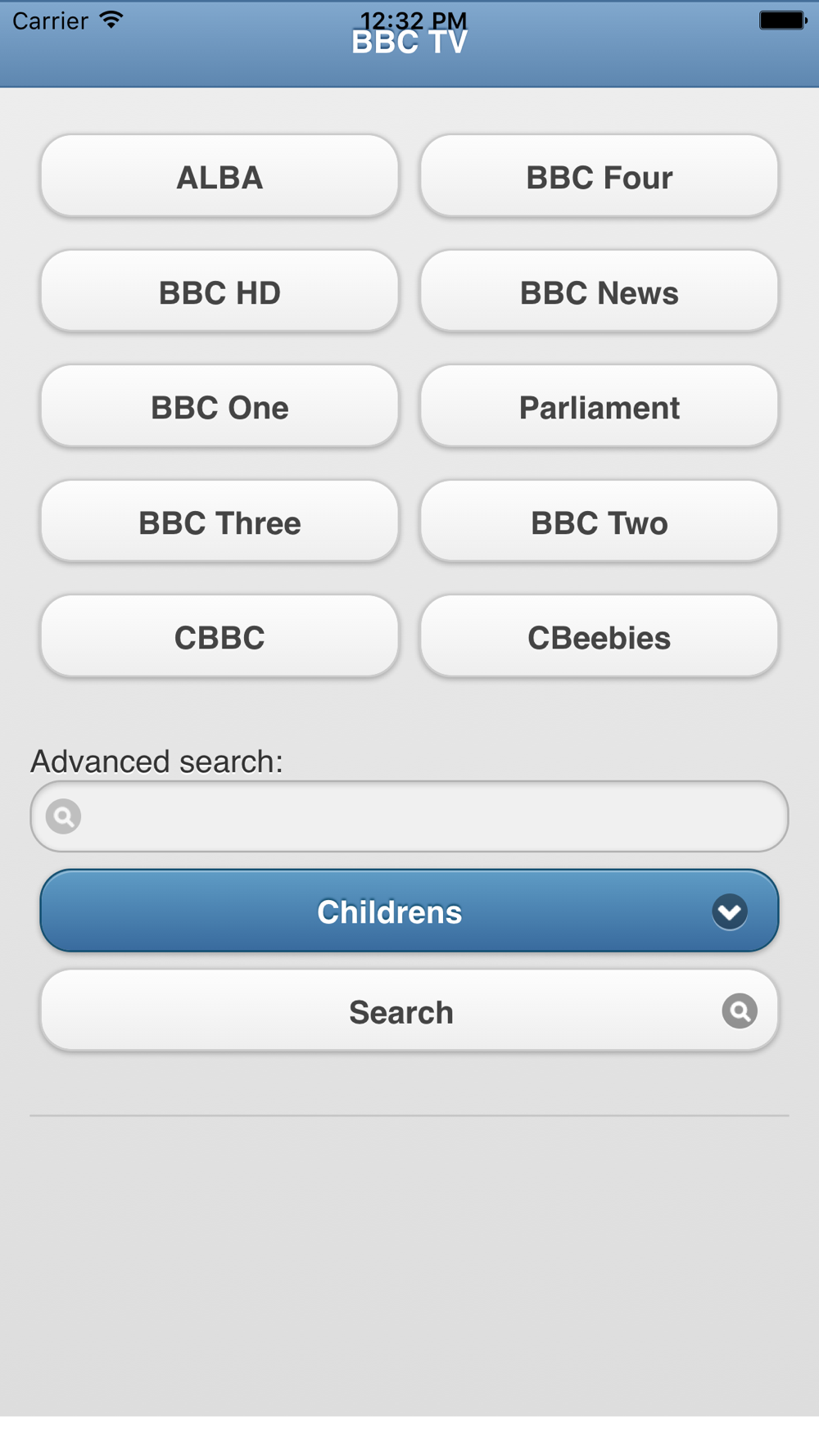
Task: Choose BBC One
Action: coord(219,406)
